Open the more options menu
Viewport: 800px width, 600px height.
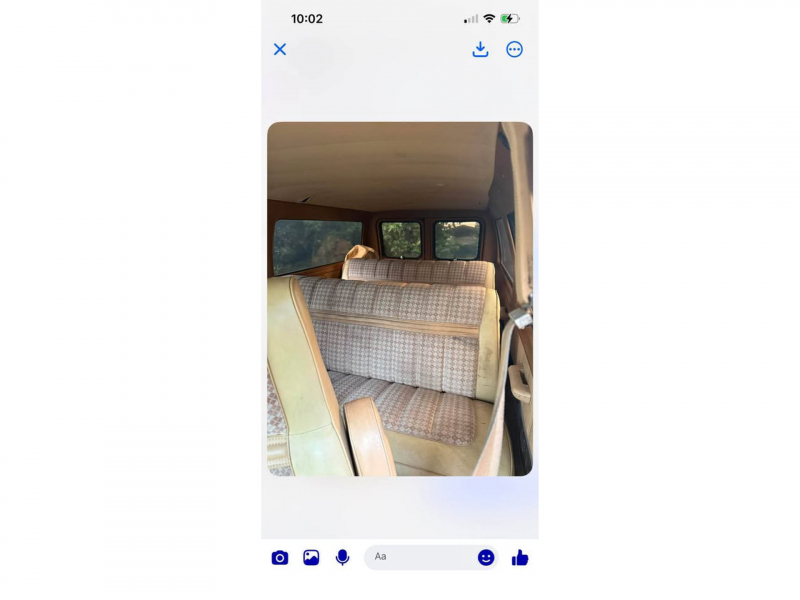[514, 49]
